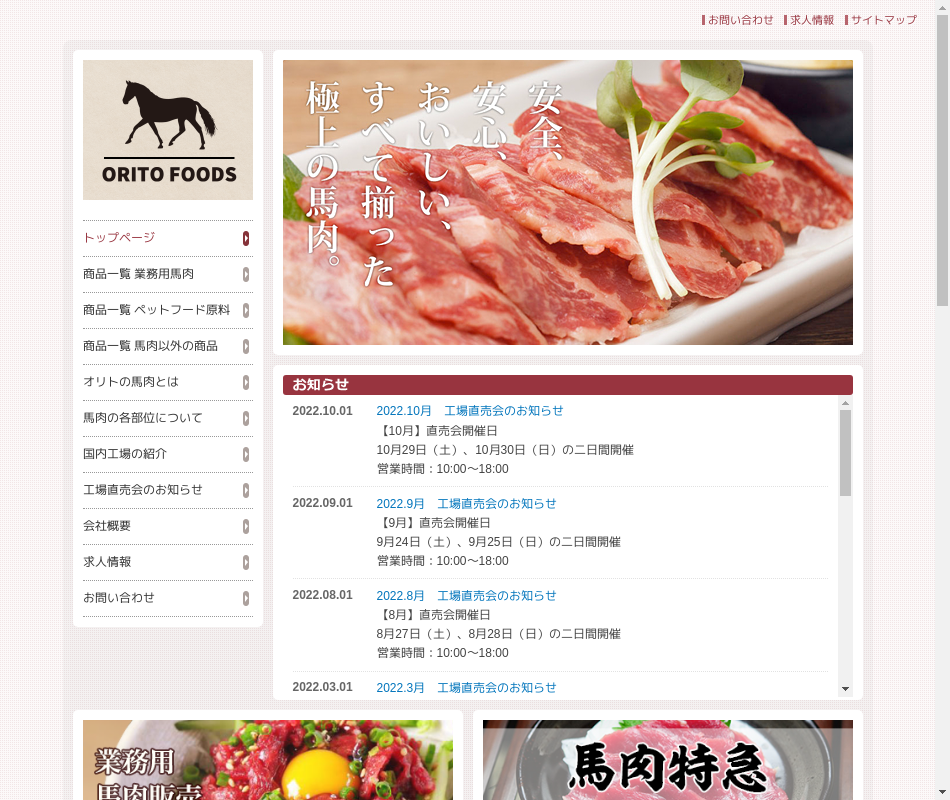
Task: Open the お問い合わせ link in top bar
Action: tap(740, 20)
